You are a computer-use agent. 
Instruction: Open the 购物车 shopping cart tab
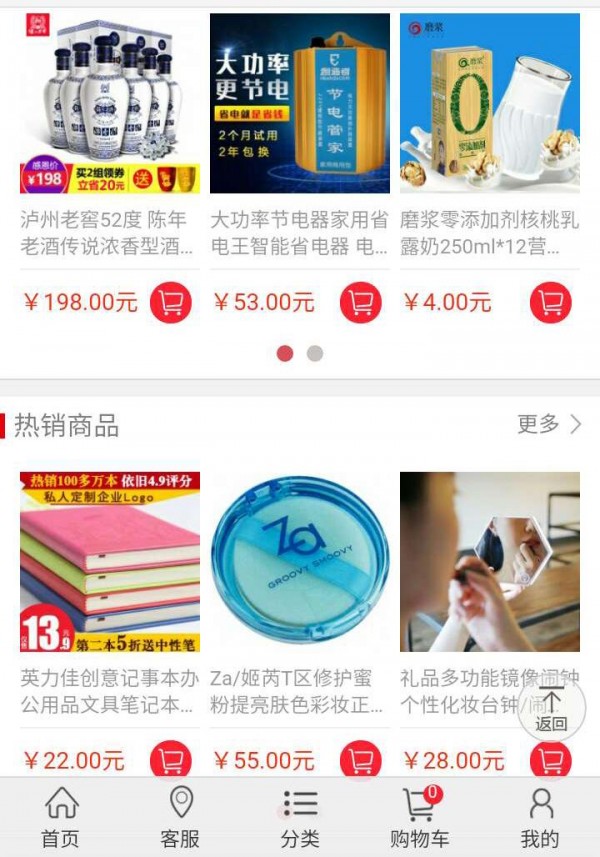pos(420,817)
